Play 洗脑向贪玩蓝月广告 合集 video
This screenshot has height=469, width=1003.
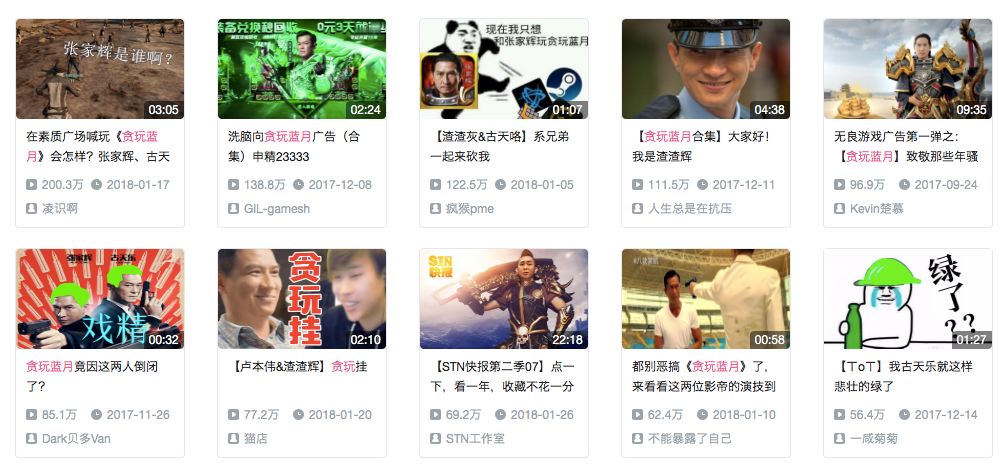302,68
